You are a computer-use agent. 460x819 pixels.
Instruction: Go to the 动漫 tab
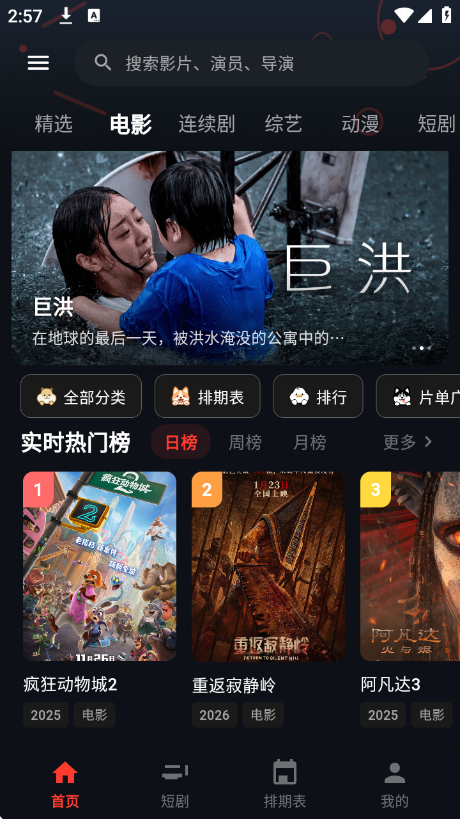point(360,124)
